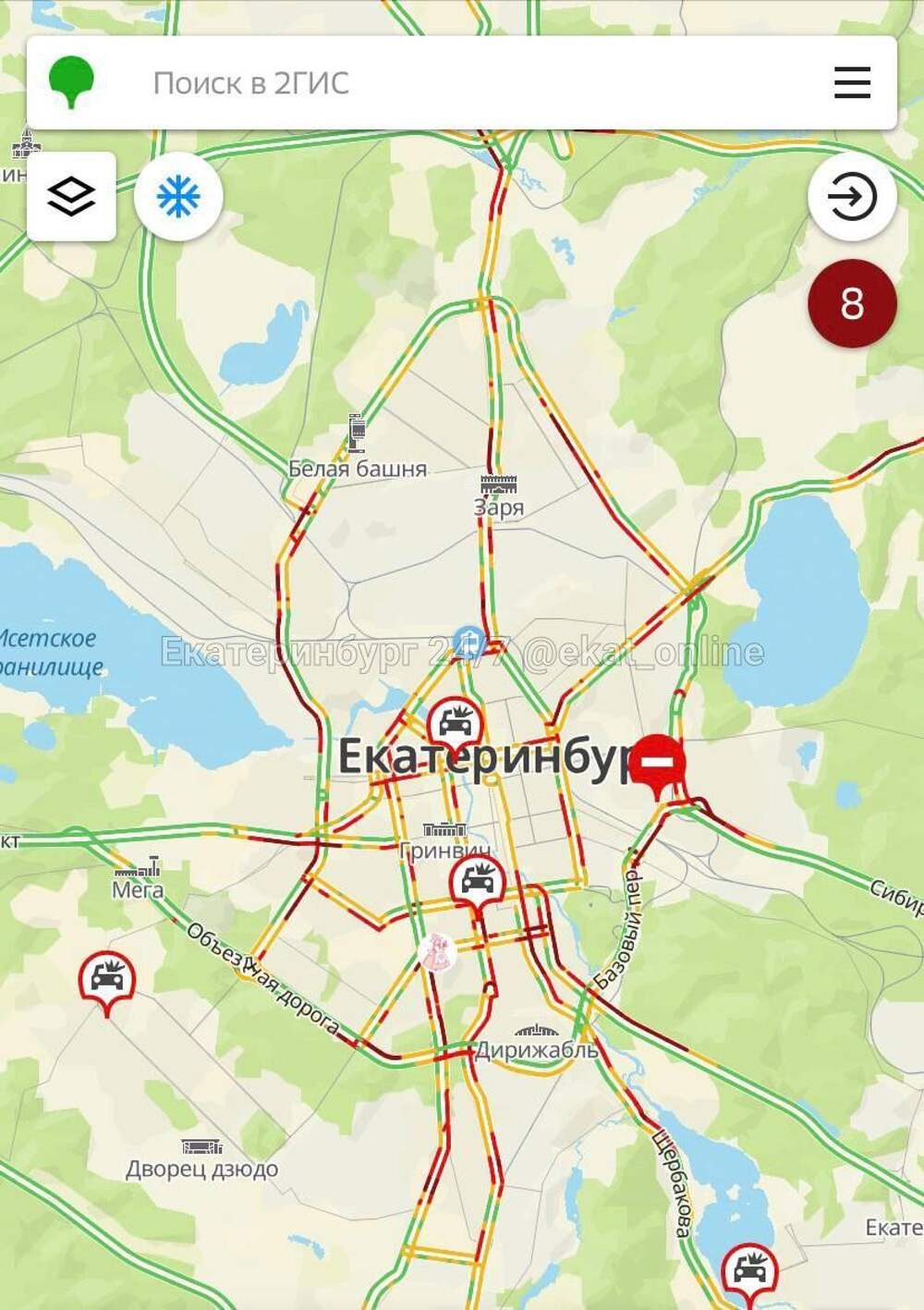Tap the traffic score 8 badge
This screenshot has width=924, height=1310.
coord(852,303)
